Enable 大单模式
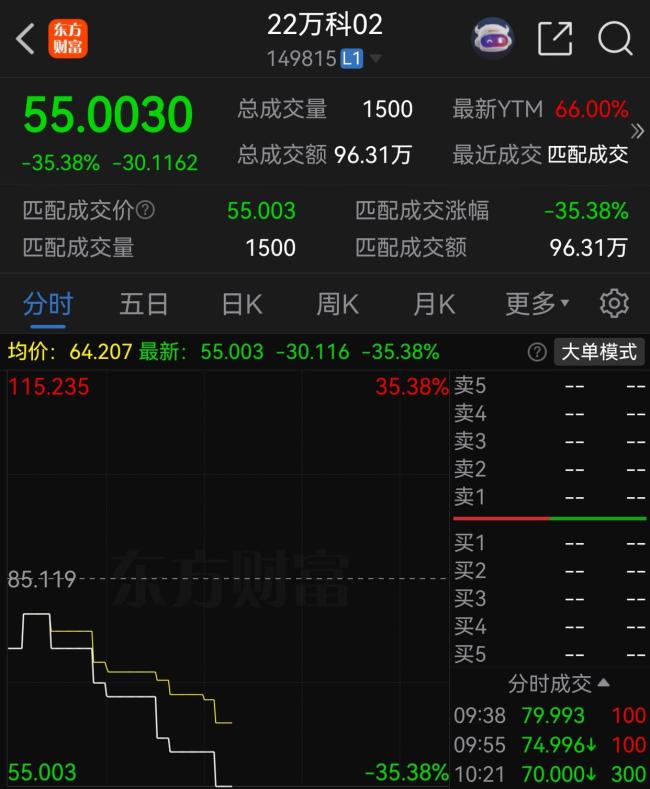Screen dimensions: 650x789 (598, 352)
